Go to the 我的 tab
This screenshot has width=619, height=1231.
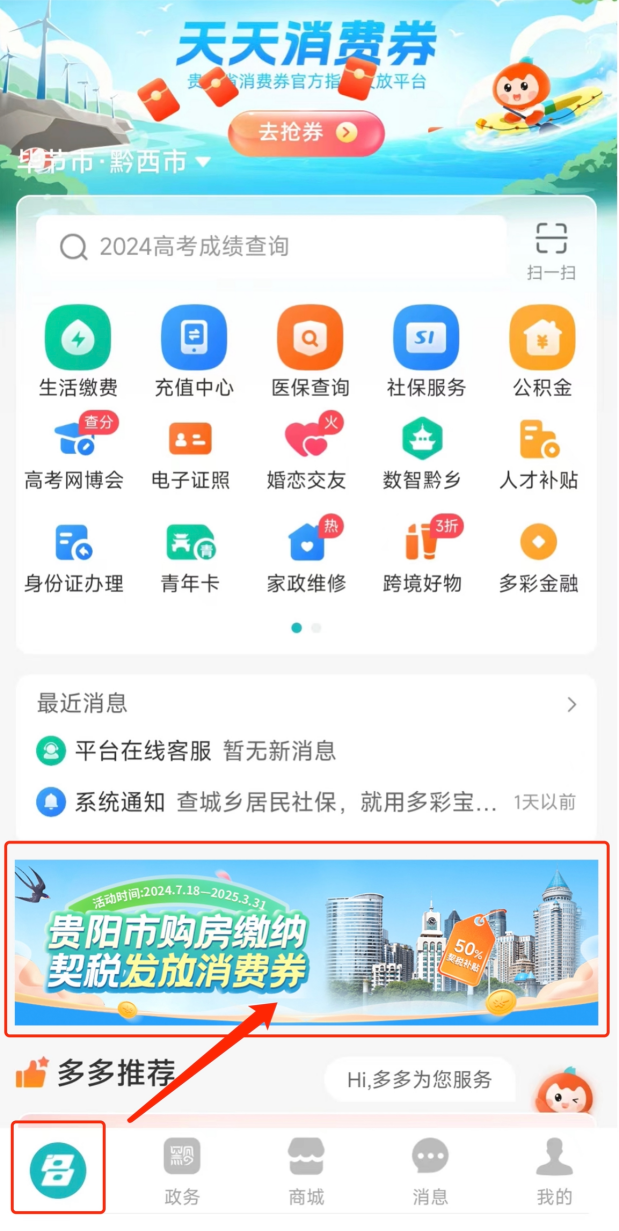[x=554, y=1172]
